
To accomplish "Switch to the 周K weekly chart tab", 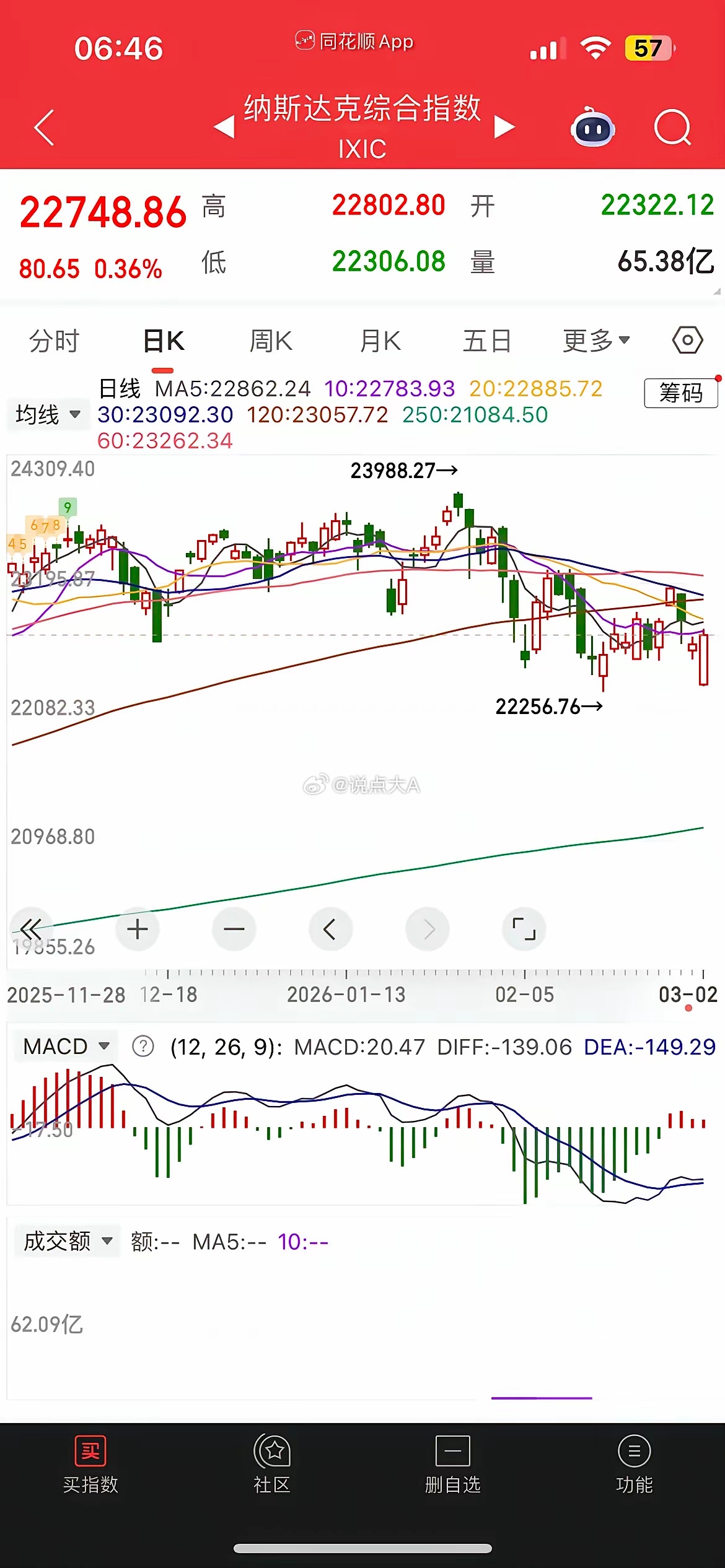I will (x=271, y=341).
